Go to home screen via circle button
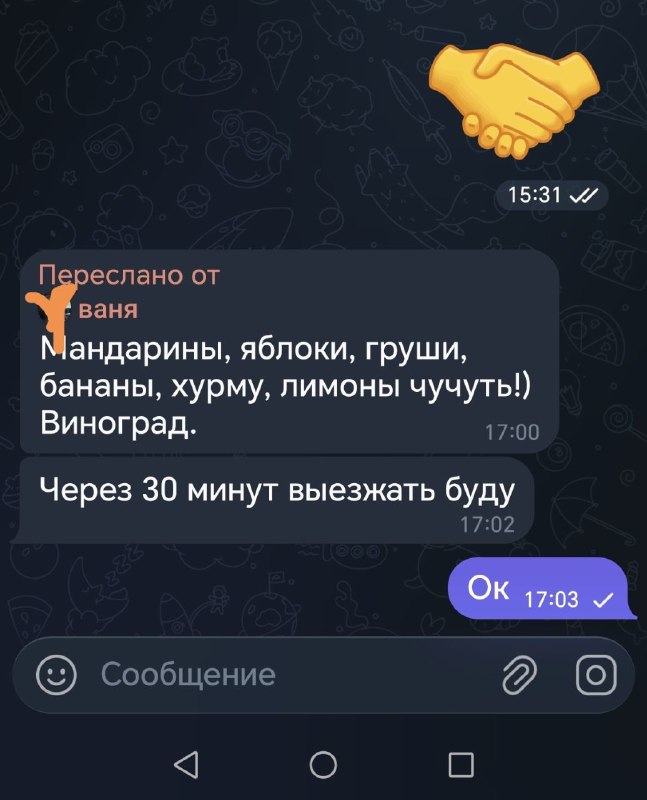Viewport: 647px width, 800px height. pos(323,765)
